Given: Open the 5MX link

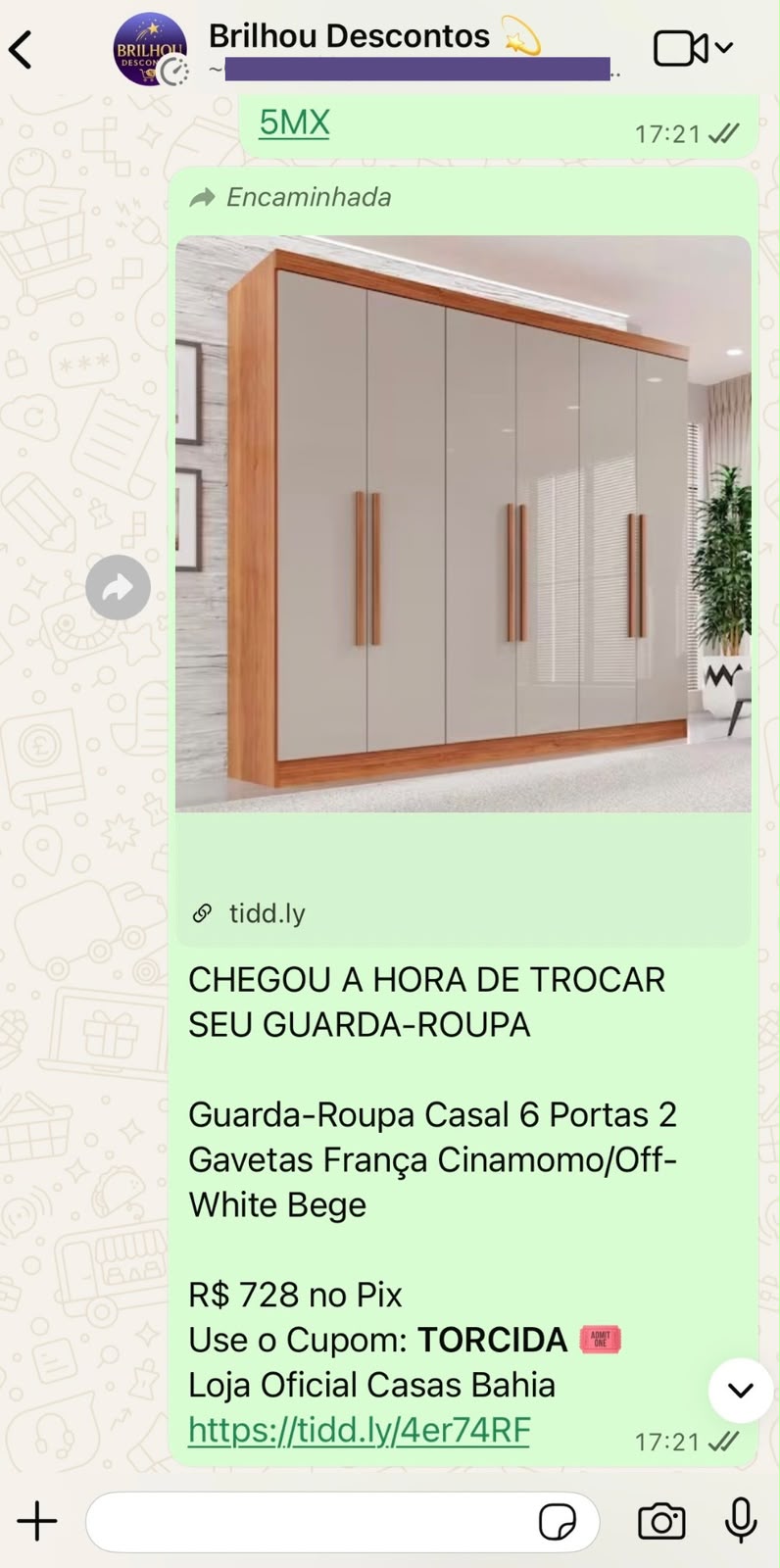Looking at the screenshot, I should [294, 122].
